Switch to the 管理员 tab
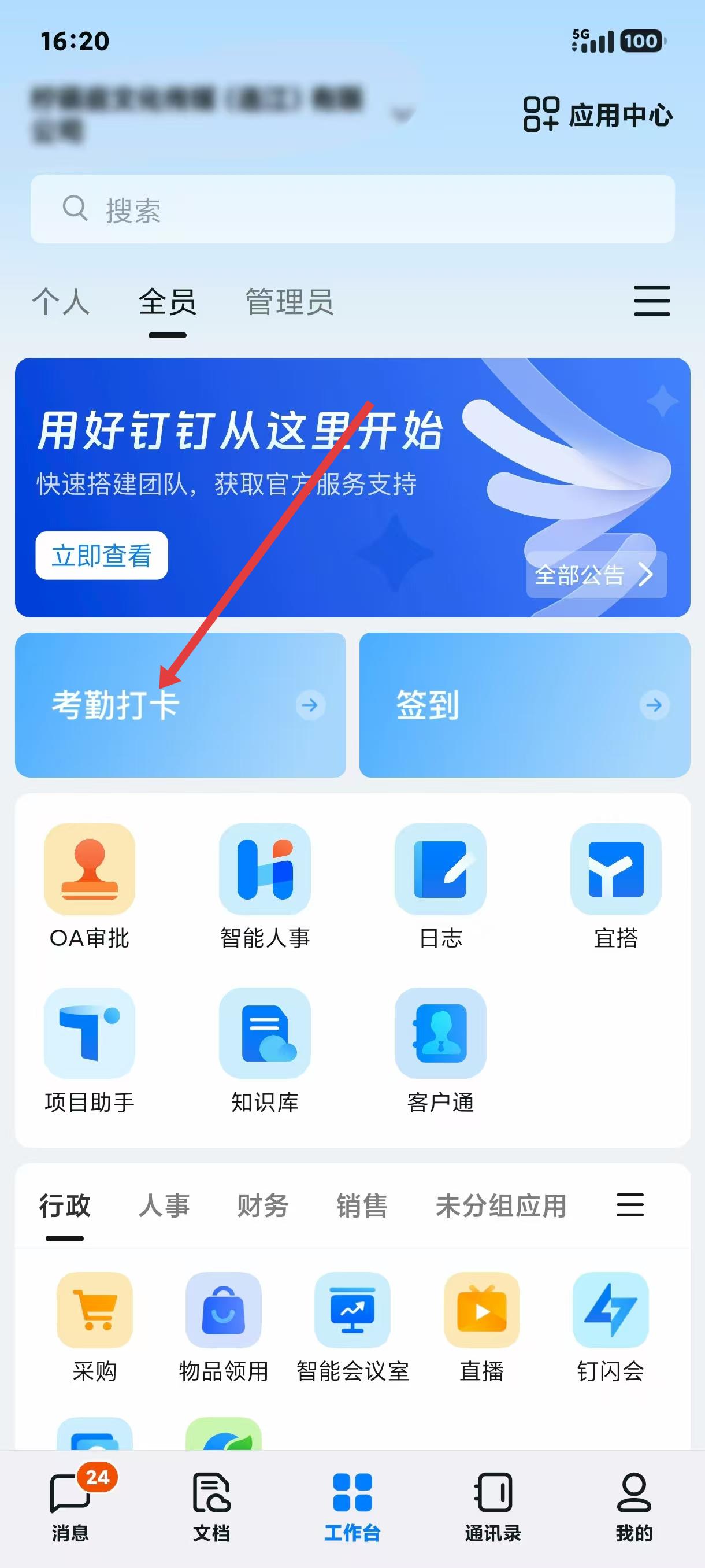 pos(289,302)
